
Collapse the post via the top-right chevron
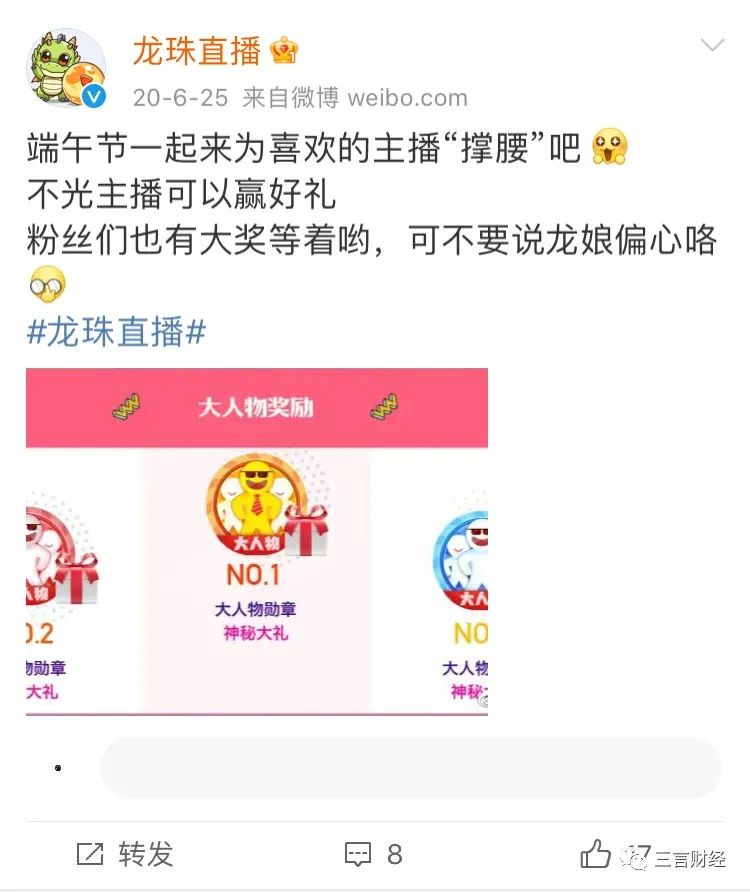pos(712,44)
